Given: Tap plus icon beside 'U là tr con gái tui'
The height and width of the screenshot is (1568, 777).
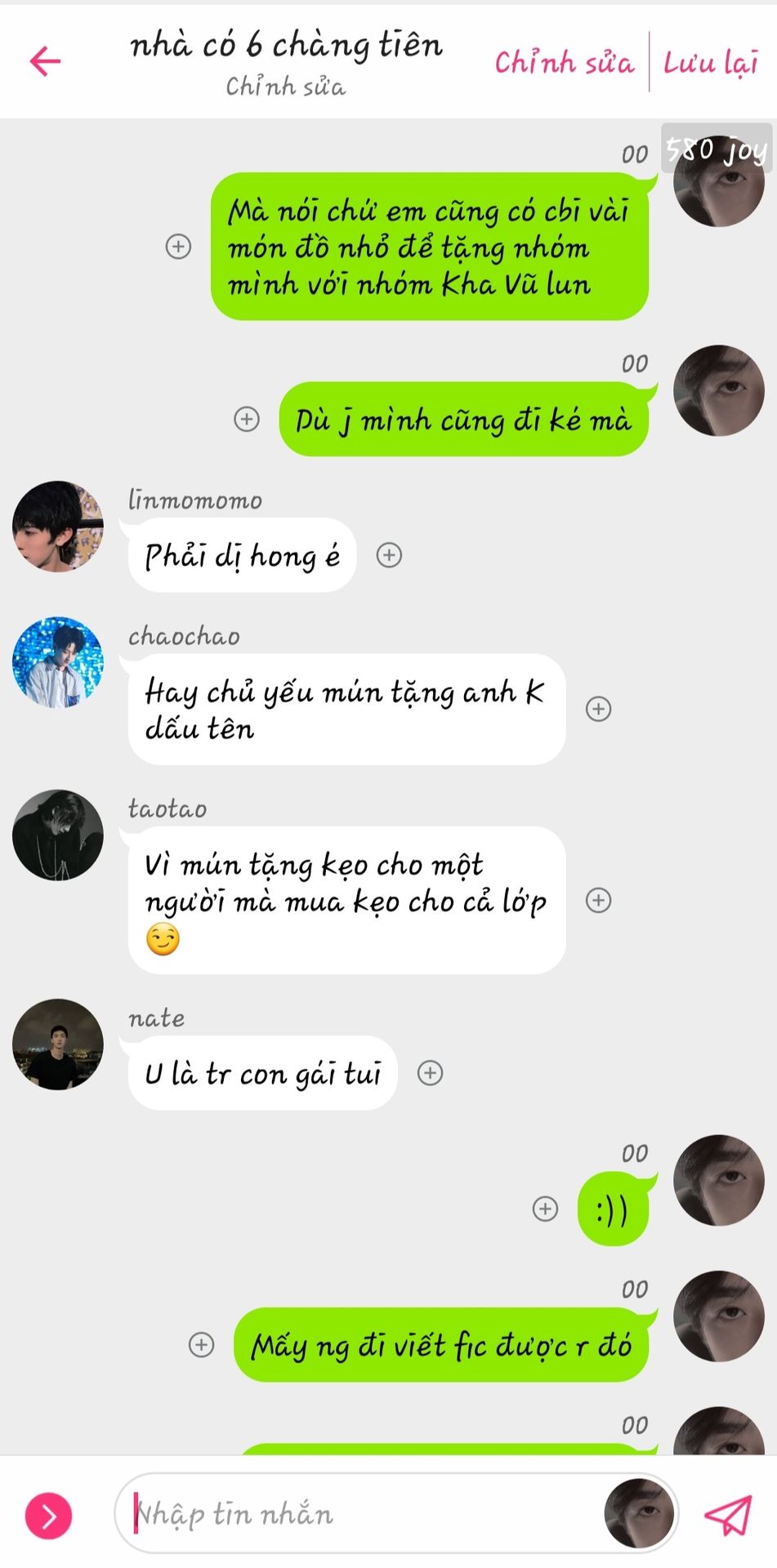Looking at the screenshot, I should 431,1073.
